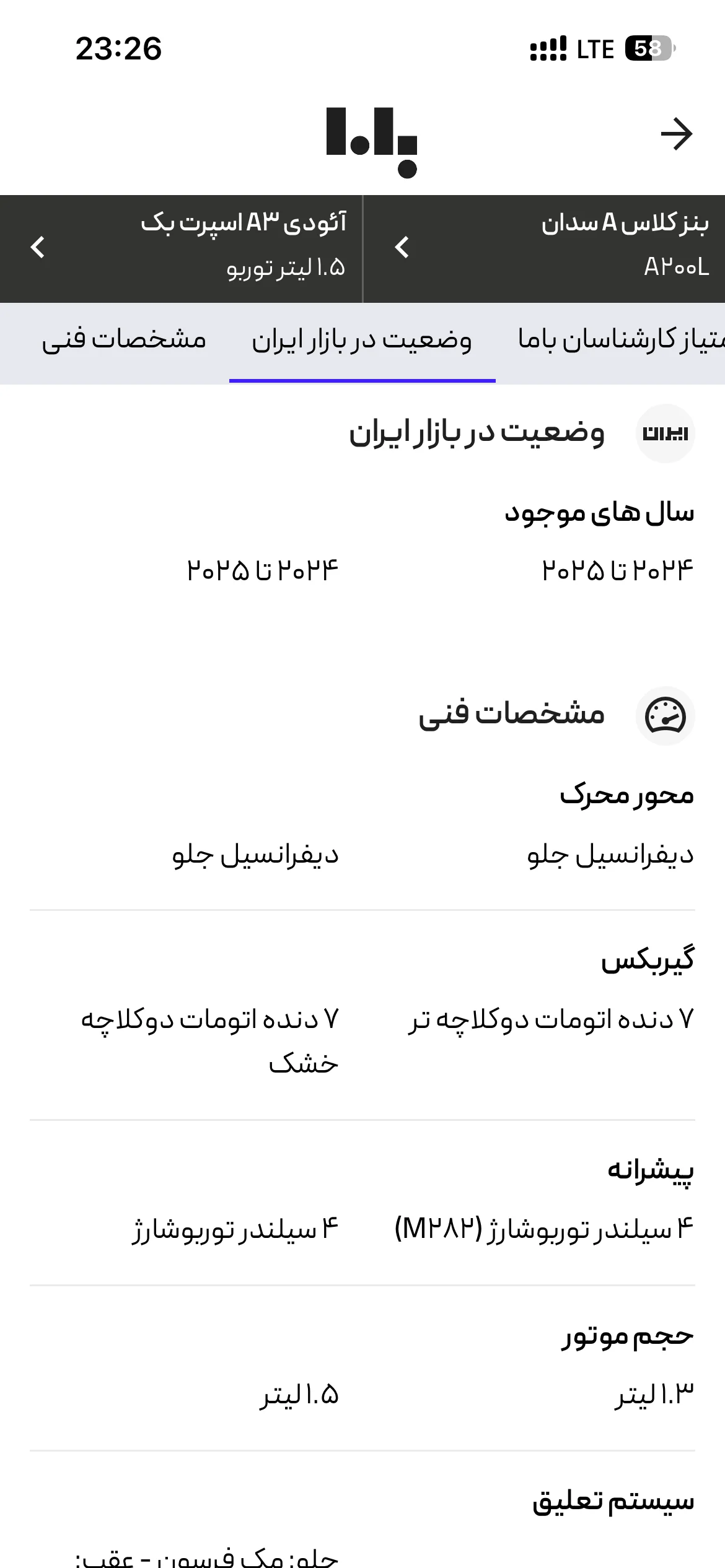Tap the arrow icon in the header
The image size is (725, 1568).
coord(676,134)
